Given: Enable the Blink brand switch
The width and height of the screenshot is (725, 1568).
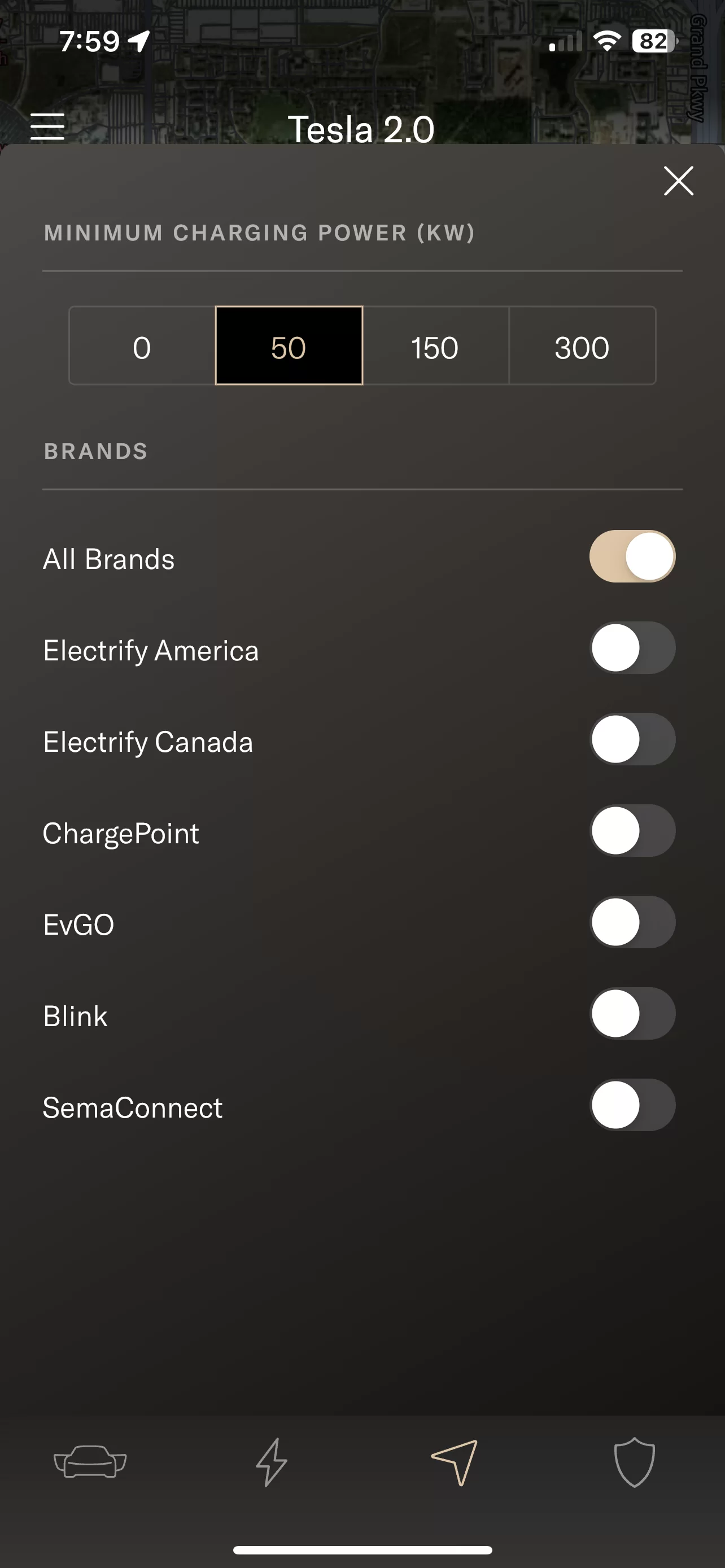Looking at the screenshot, I should (632, 1014).
